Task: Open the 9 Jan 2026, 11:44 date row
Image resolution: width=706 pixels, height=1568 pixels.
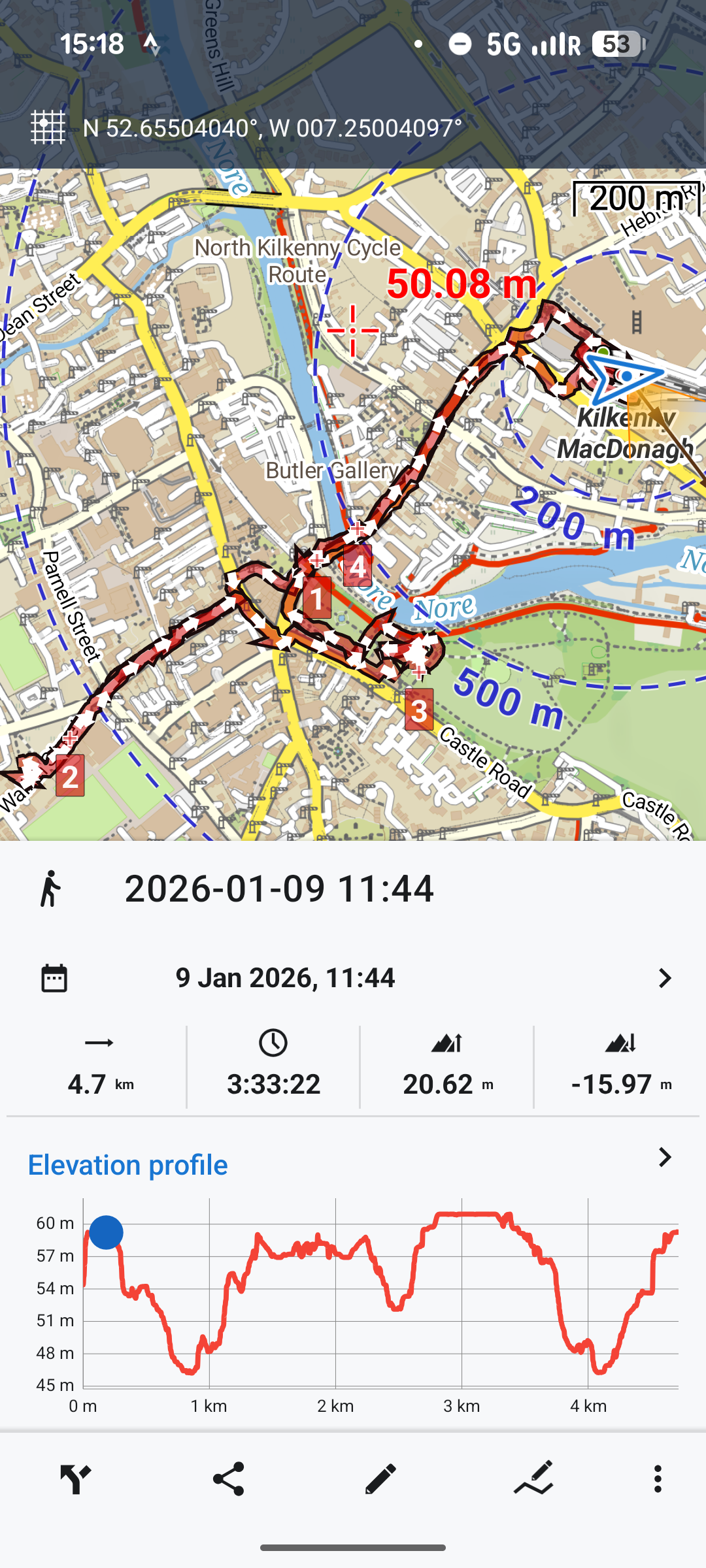Action: coord(353,978)
